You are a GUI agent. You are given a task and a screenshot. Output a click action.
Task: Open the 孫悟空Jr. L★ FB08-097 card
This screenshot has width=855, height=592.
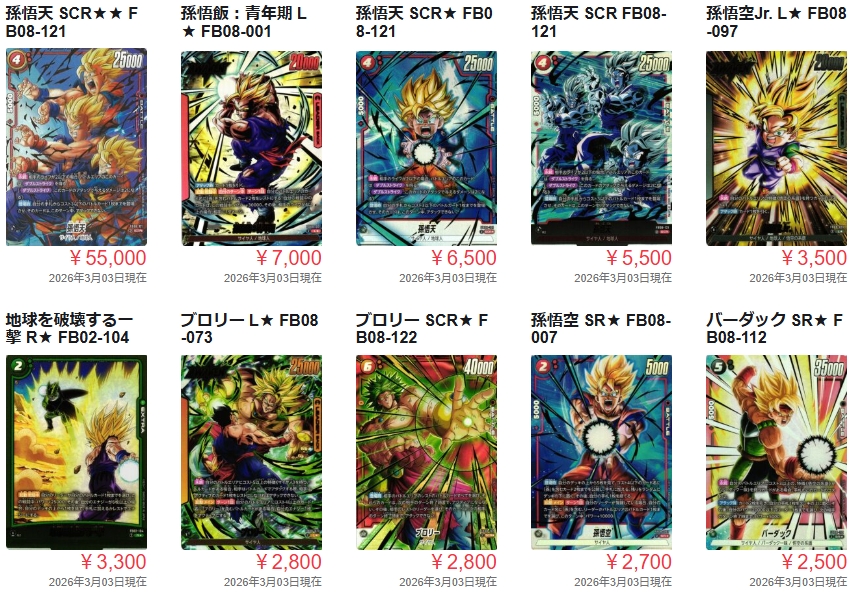pos(776,147)
